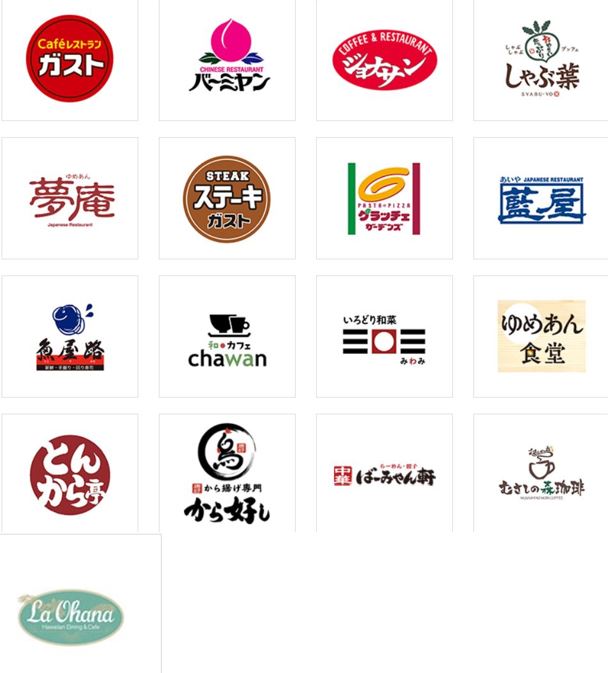The width and height of the screenshot is (608, 673).
Task: Open the みわみ brand tile
Action: 384,336
